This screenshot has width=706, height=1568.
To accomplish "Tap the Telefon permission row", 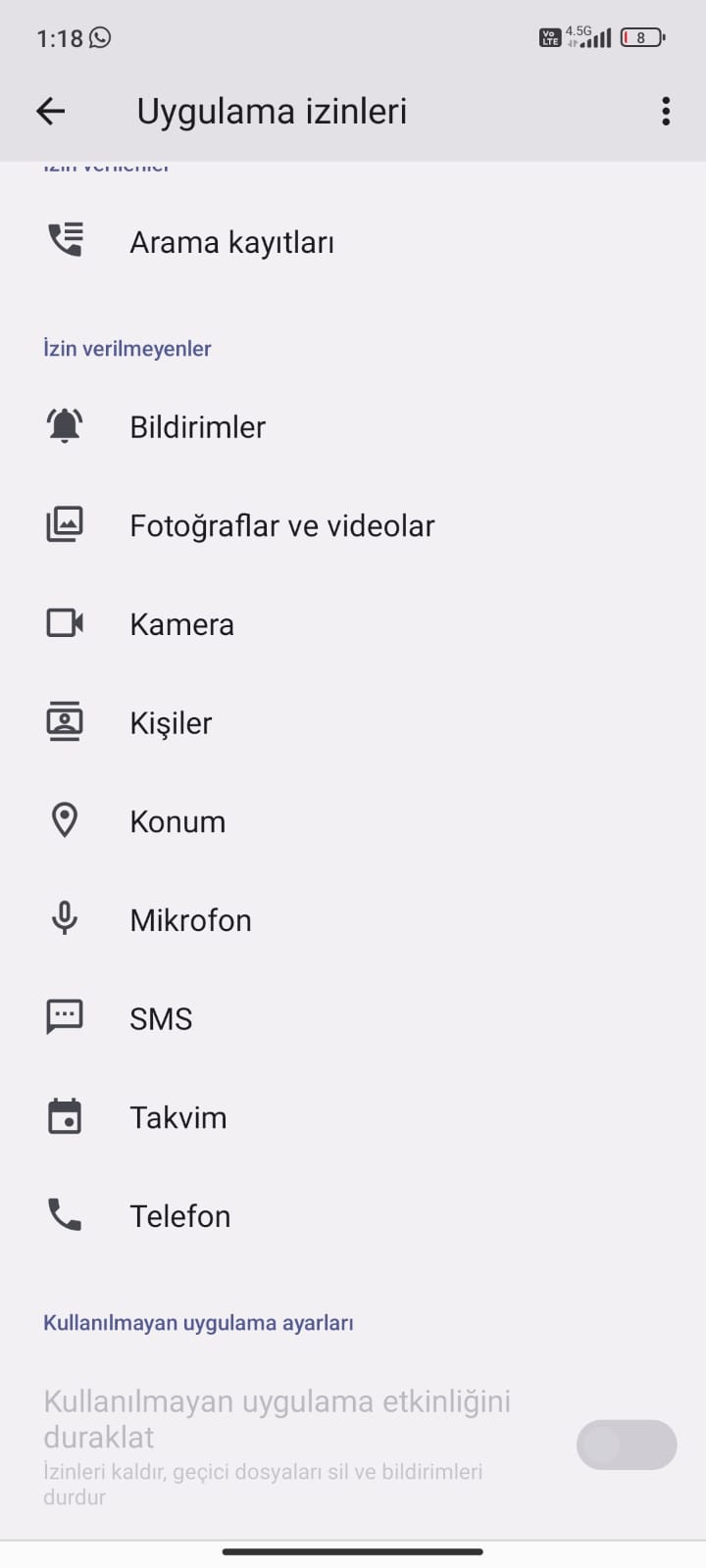I will (179, 1216).
